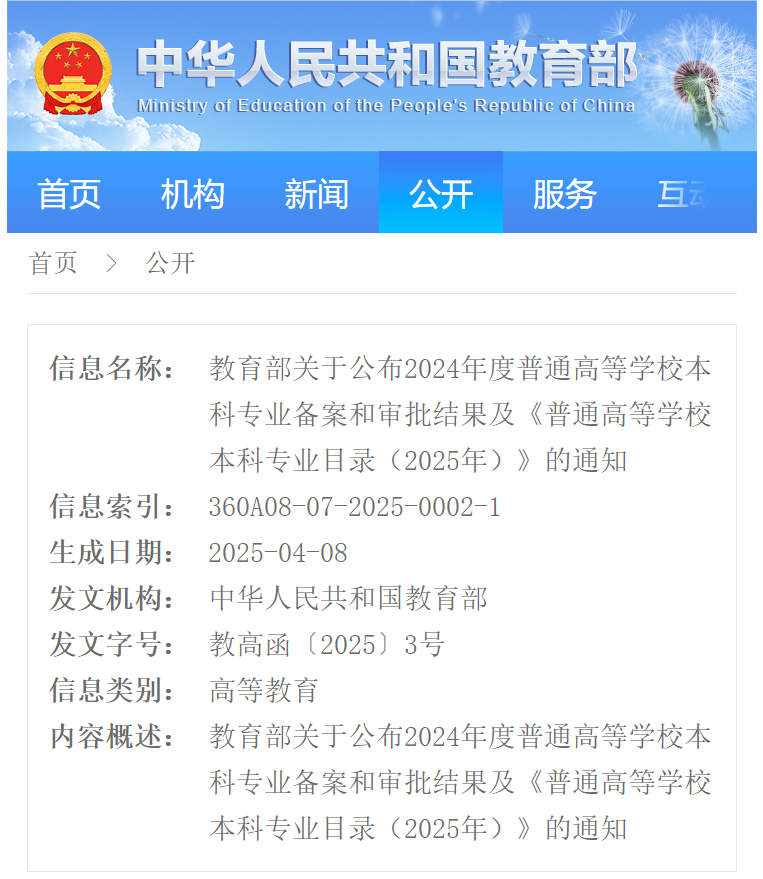Go to the 首页 navigation tab
The image size is (763, 879).
[x=69, y=194]
